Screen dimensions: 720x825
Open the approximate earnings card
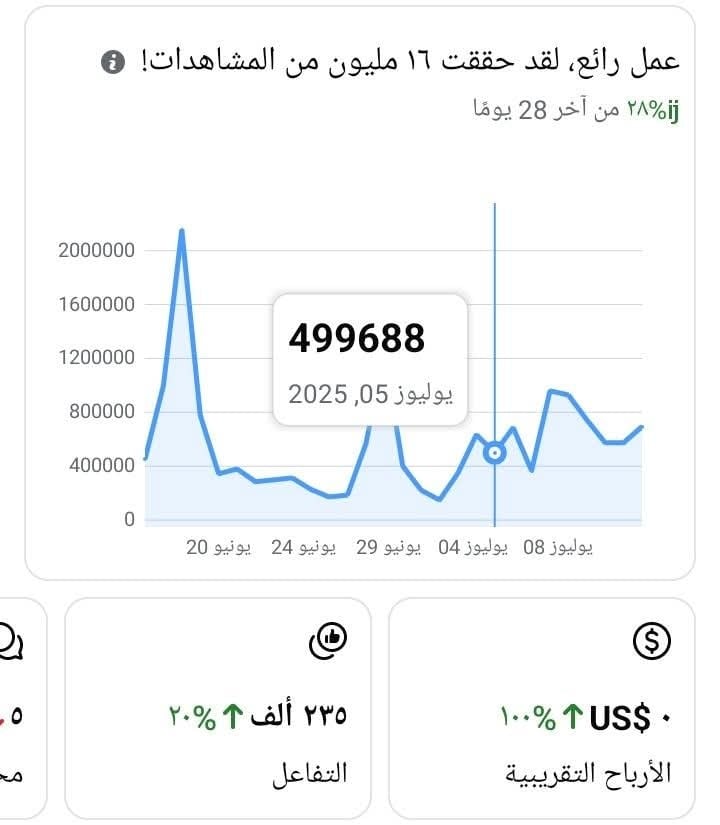pyautogui.click(x=541, y=708)
